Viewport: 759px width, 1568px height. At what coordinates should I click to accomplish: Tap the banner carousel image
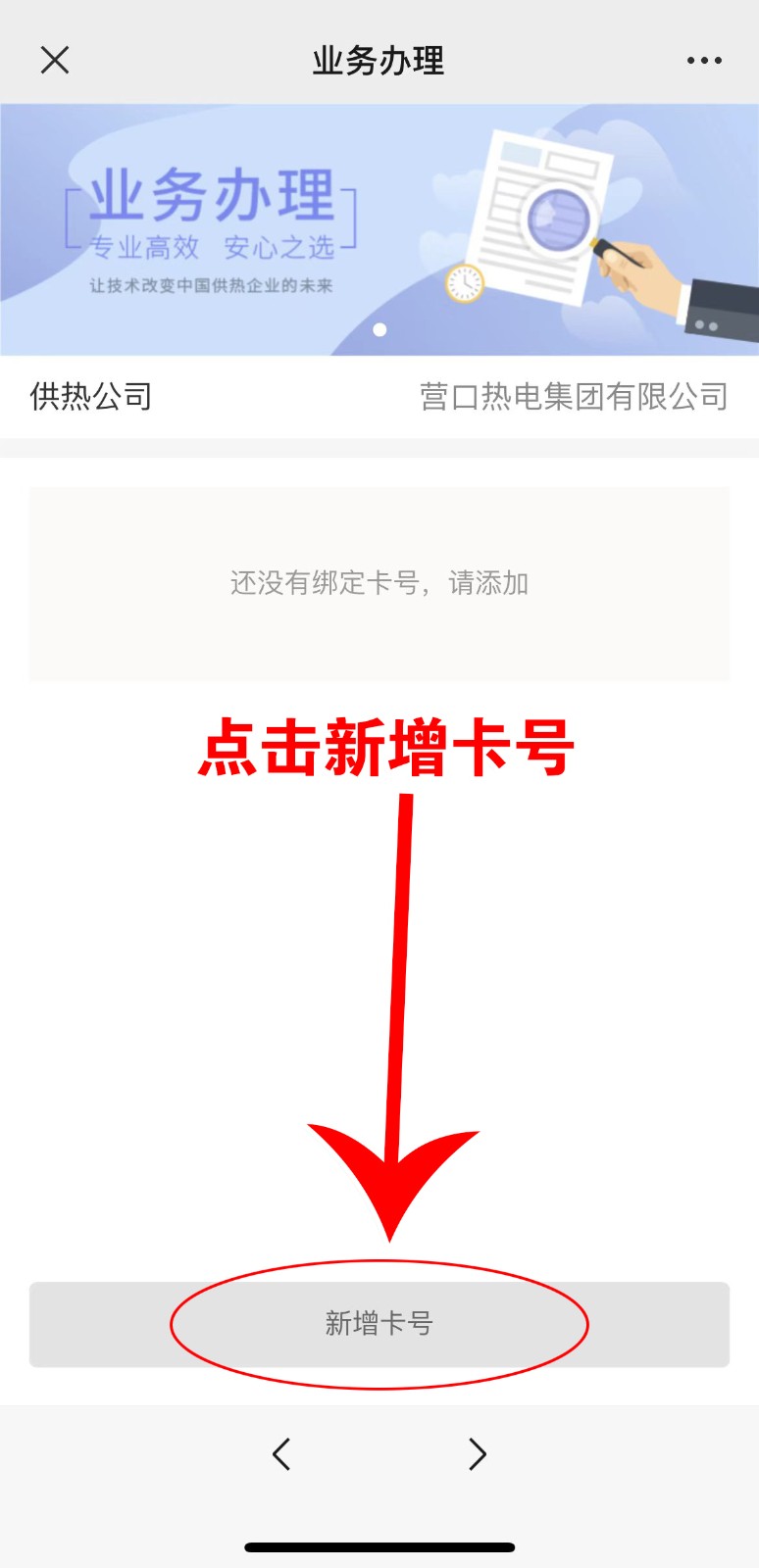click(x=379, y=225)
